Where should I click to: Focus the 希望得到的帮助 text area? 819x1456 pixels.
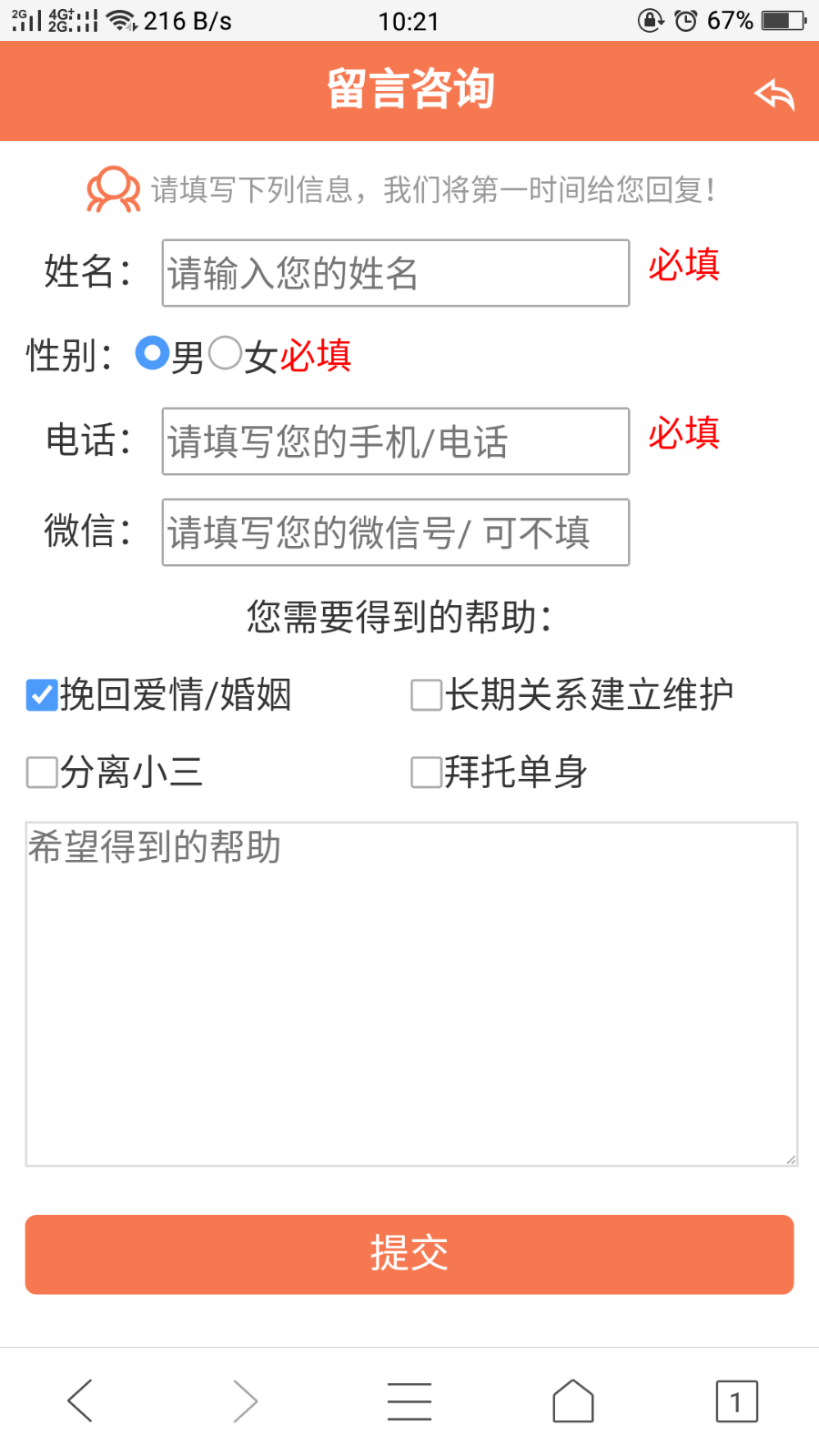coord(411,994)
